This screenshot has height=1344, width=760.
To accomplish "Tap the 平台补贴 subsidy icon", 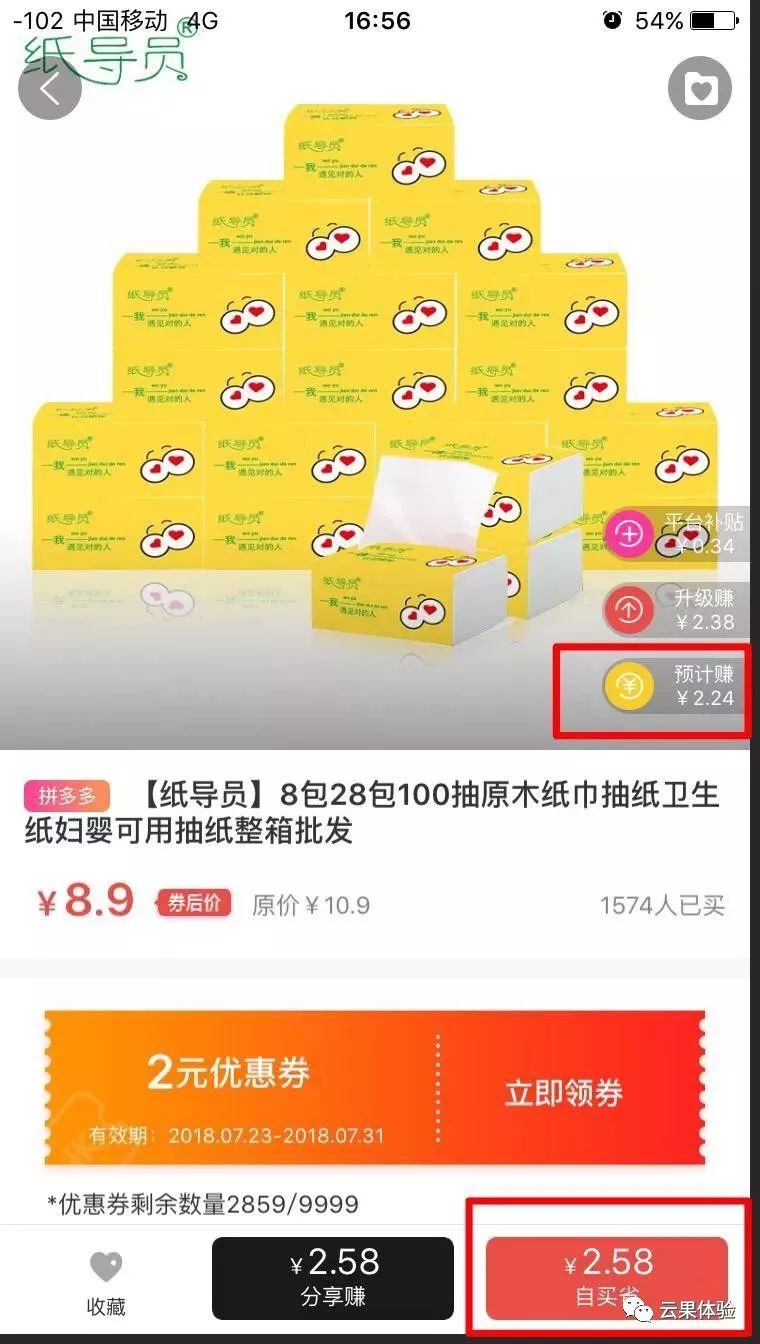I will click(x=629, y=533).
